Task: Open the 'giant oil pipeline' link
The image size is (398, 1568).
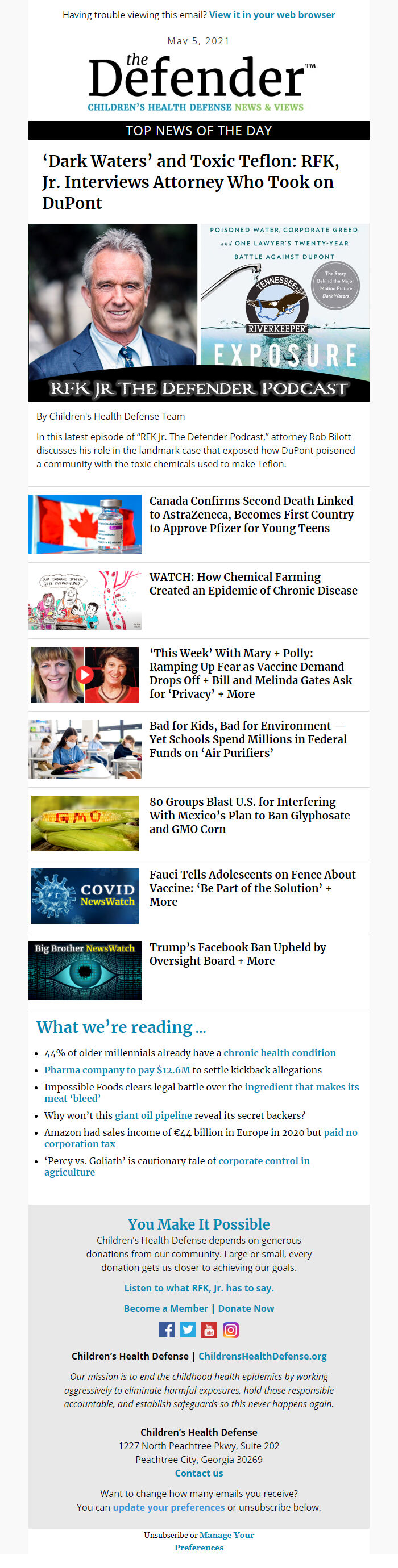Action: 153,1115
